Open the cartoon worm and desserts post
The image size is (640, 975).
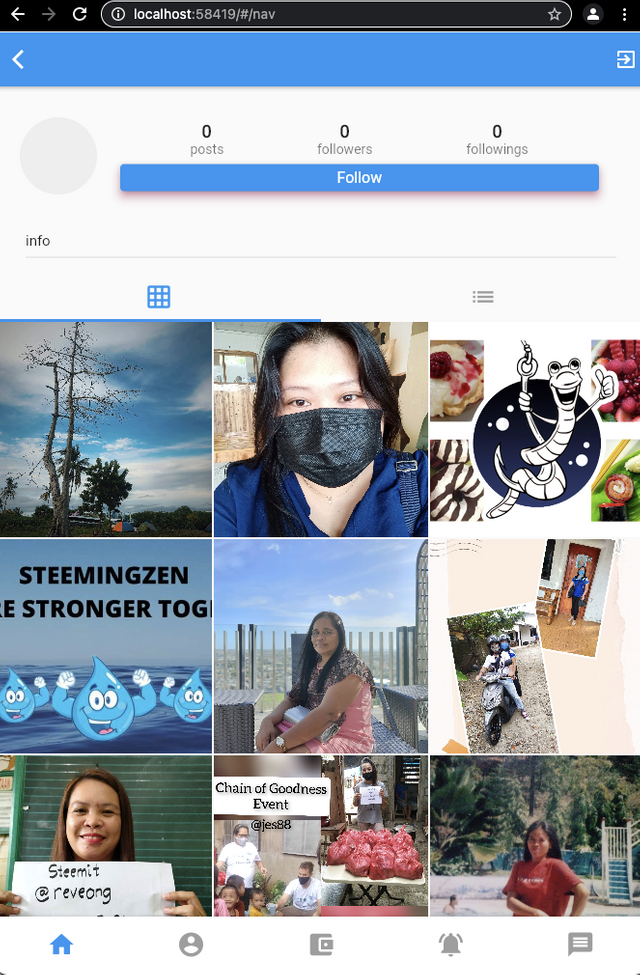coord(535,429)
